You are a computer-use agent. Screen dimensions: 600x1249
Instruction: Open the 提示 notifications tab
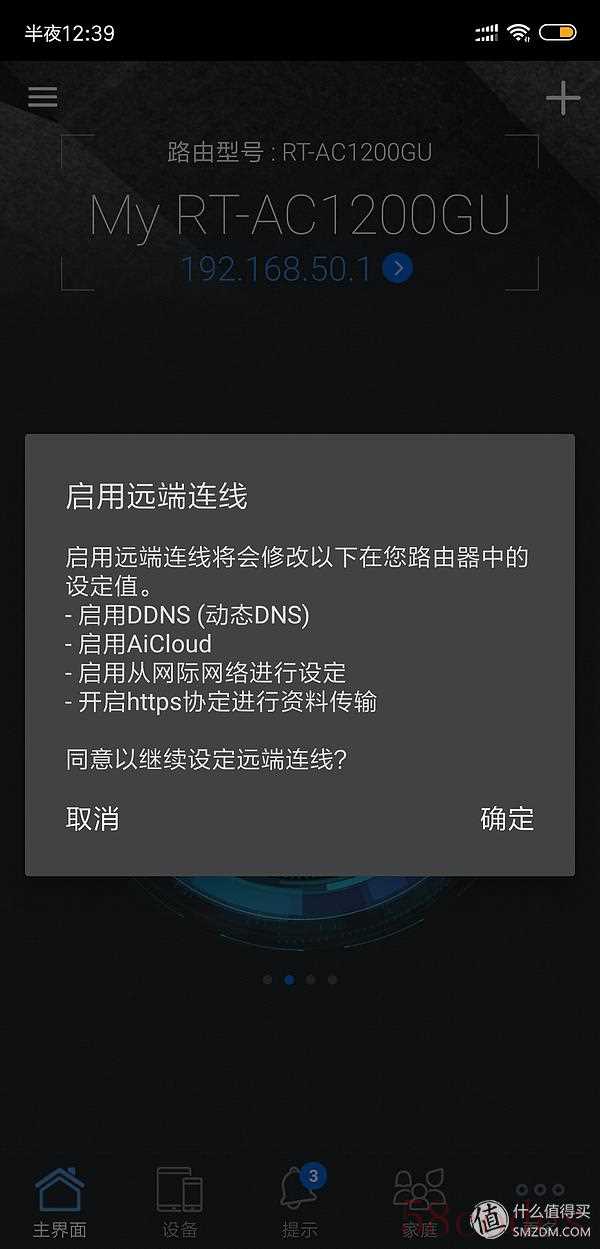(301, 1203)
